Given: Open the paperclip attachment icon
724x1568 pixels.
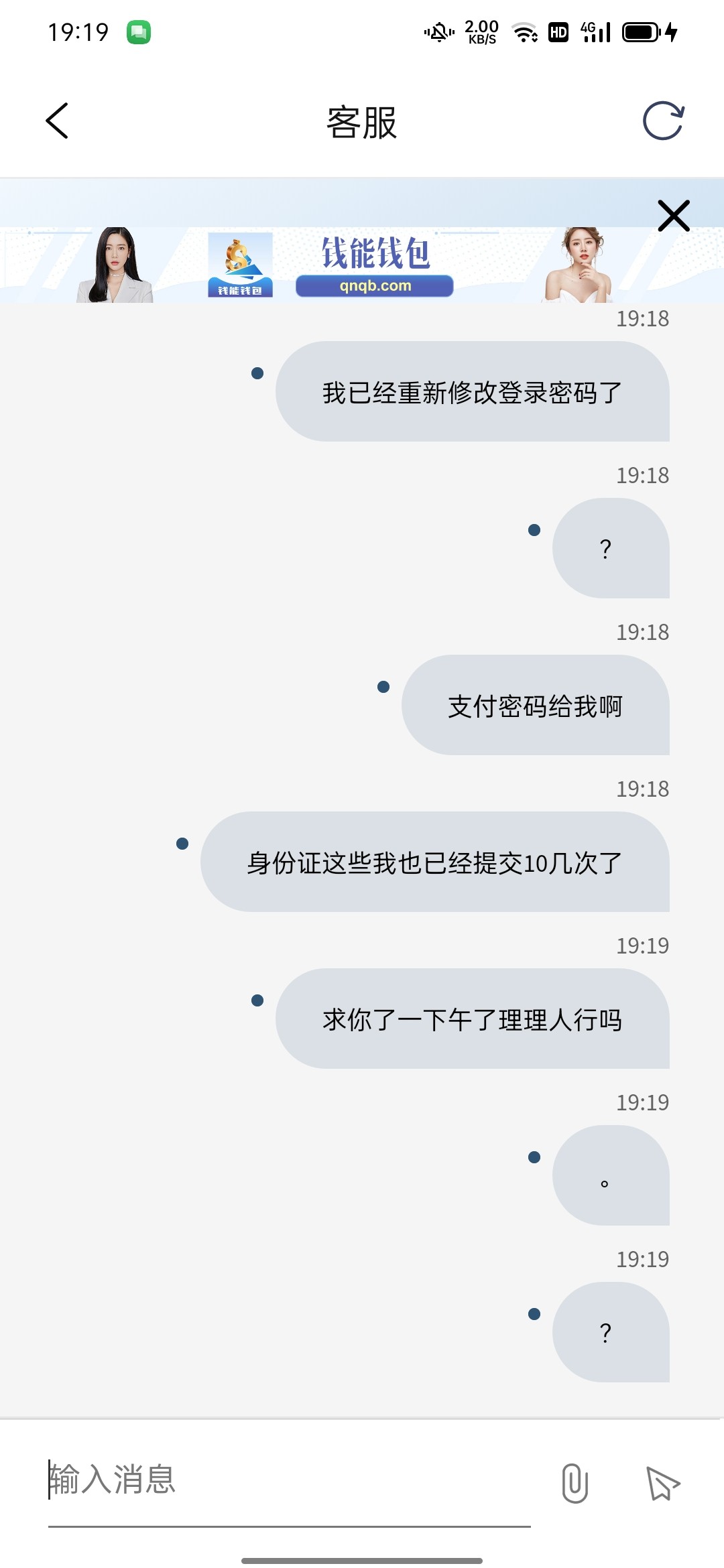Looking at the screenshot, I should [x=575, y=1482].
